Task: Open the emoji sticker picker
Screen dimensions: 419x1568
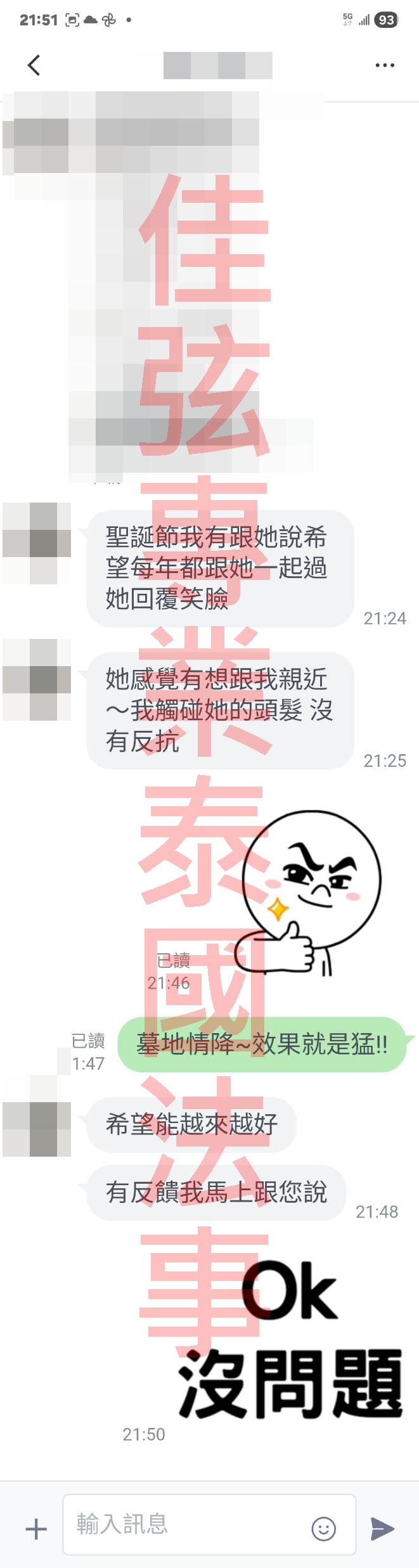Action: coord(323,1529)
